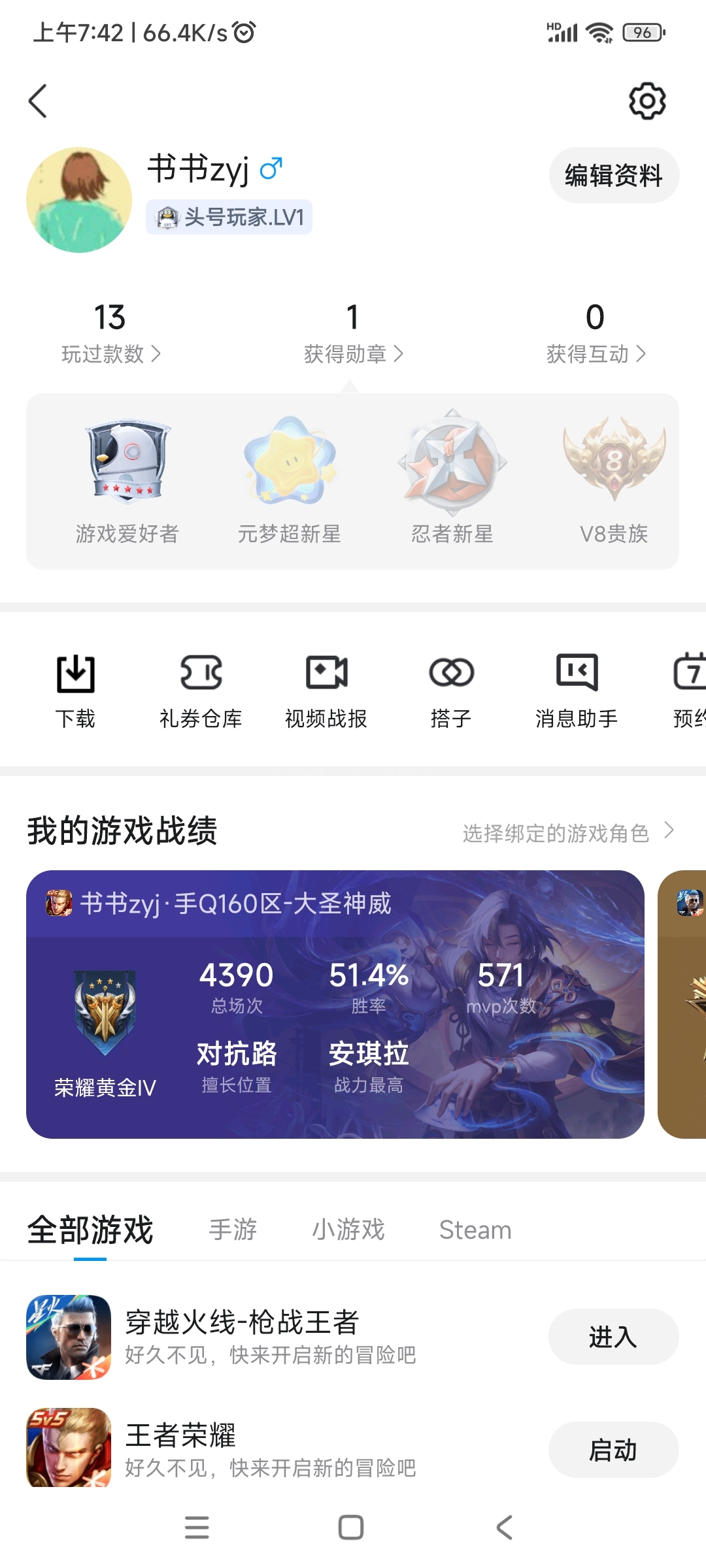
Task: Open the profile avatar picture
Action: [x=79, y=200]
